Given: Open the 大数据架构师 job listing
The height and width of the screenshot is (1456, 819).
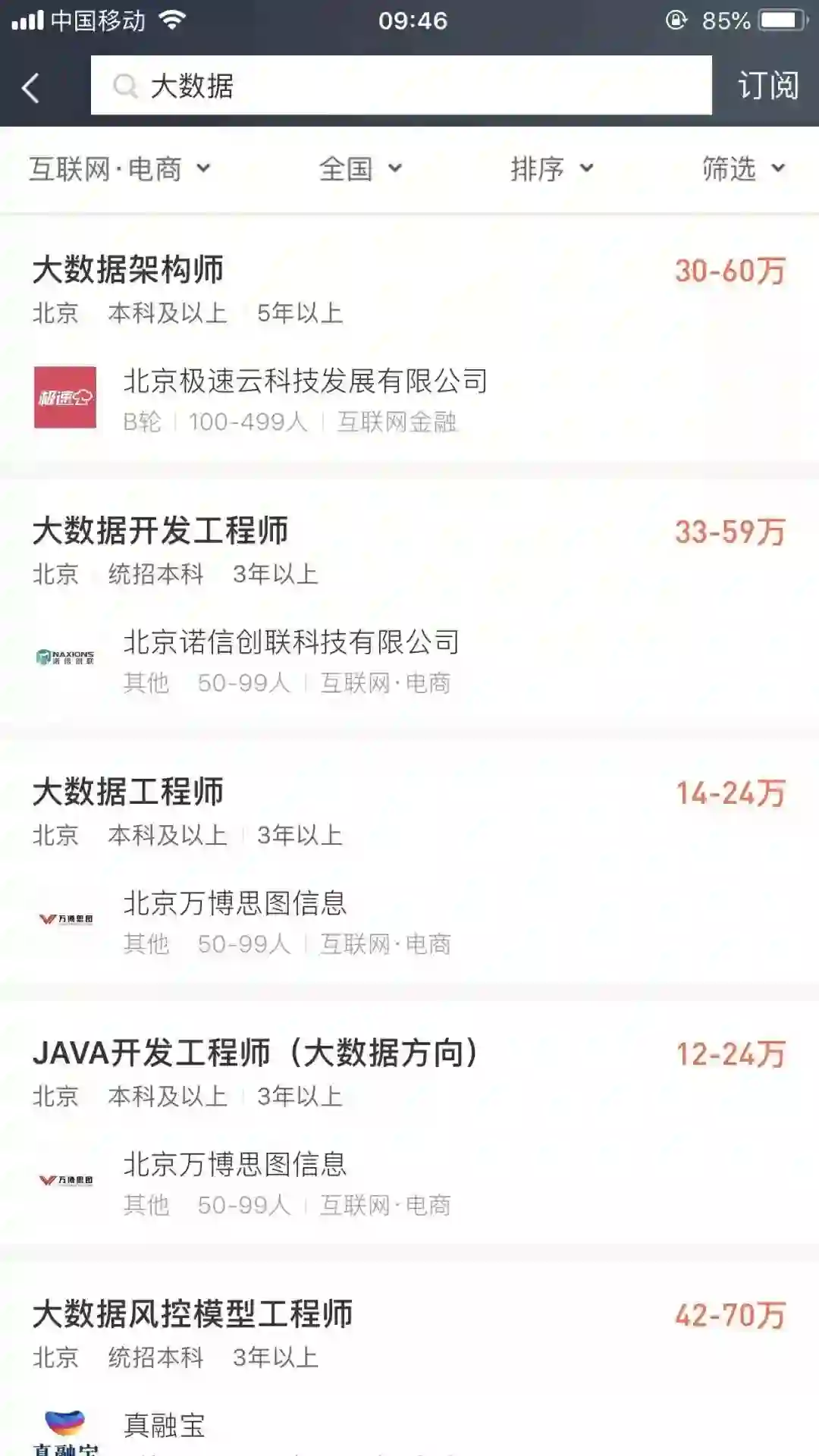Looking at the screenshot, I should [128, 270].
